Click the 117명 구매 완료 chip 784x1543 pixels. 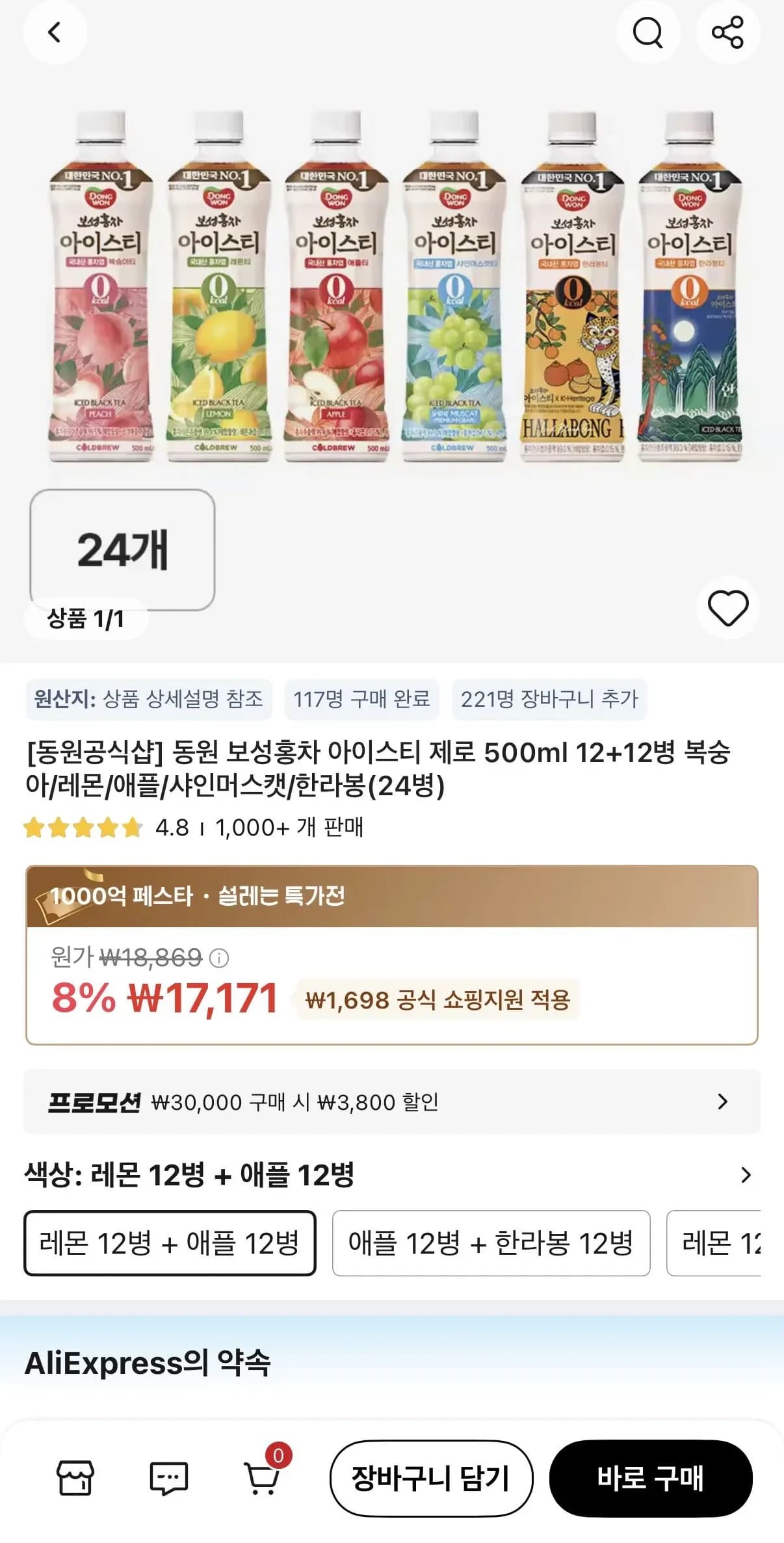click(x=361, y=702)
